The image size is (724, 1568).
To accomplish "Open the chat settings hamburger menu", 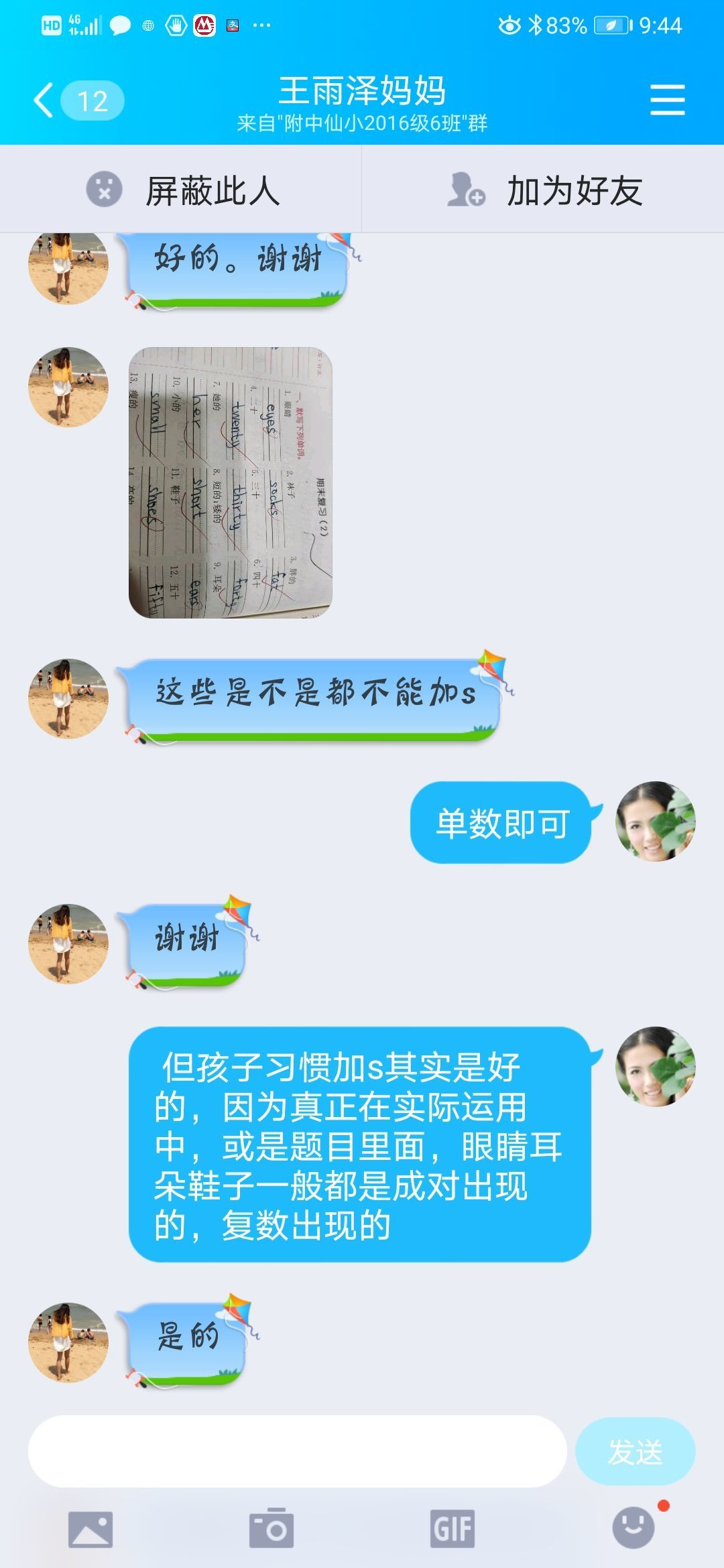I will 667,101.
